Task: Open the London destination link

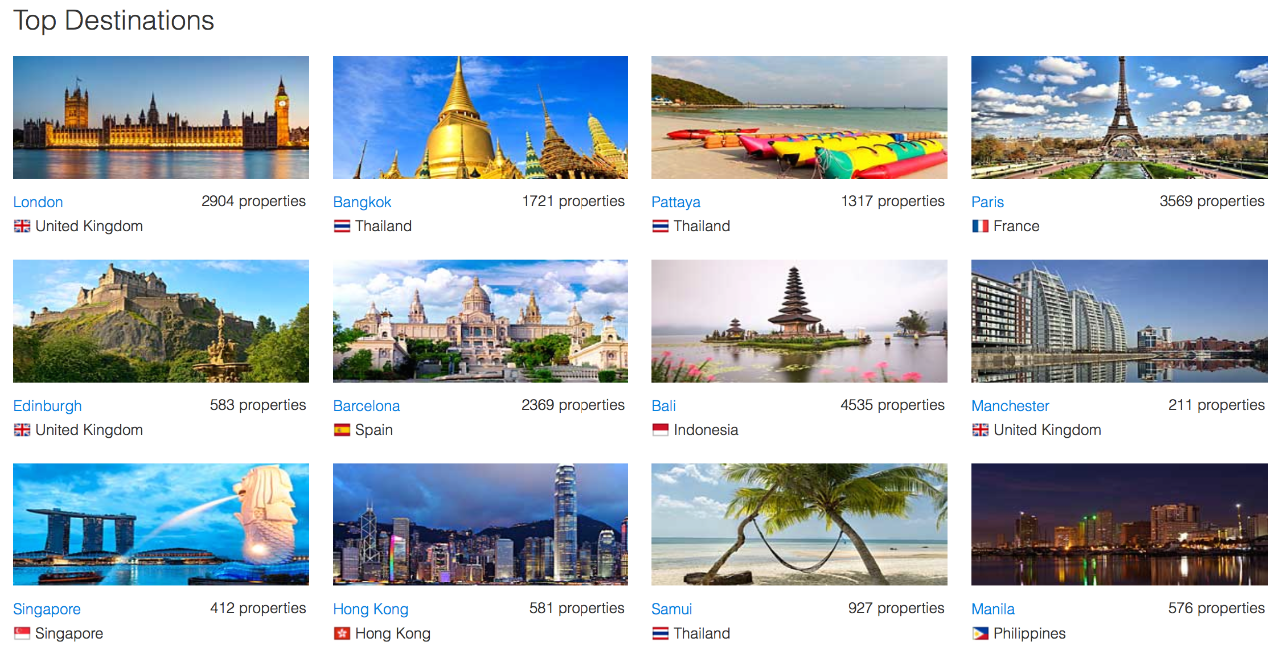Action: click(38, 202)
